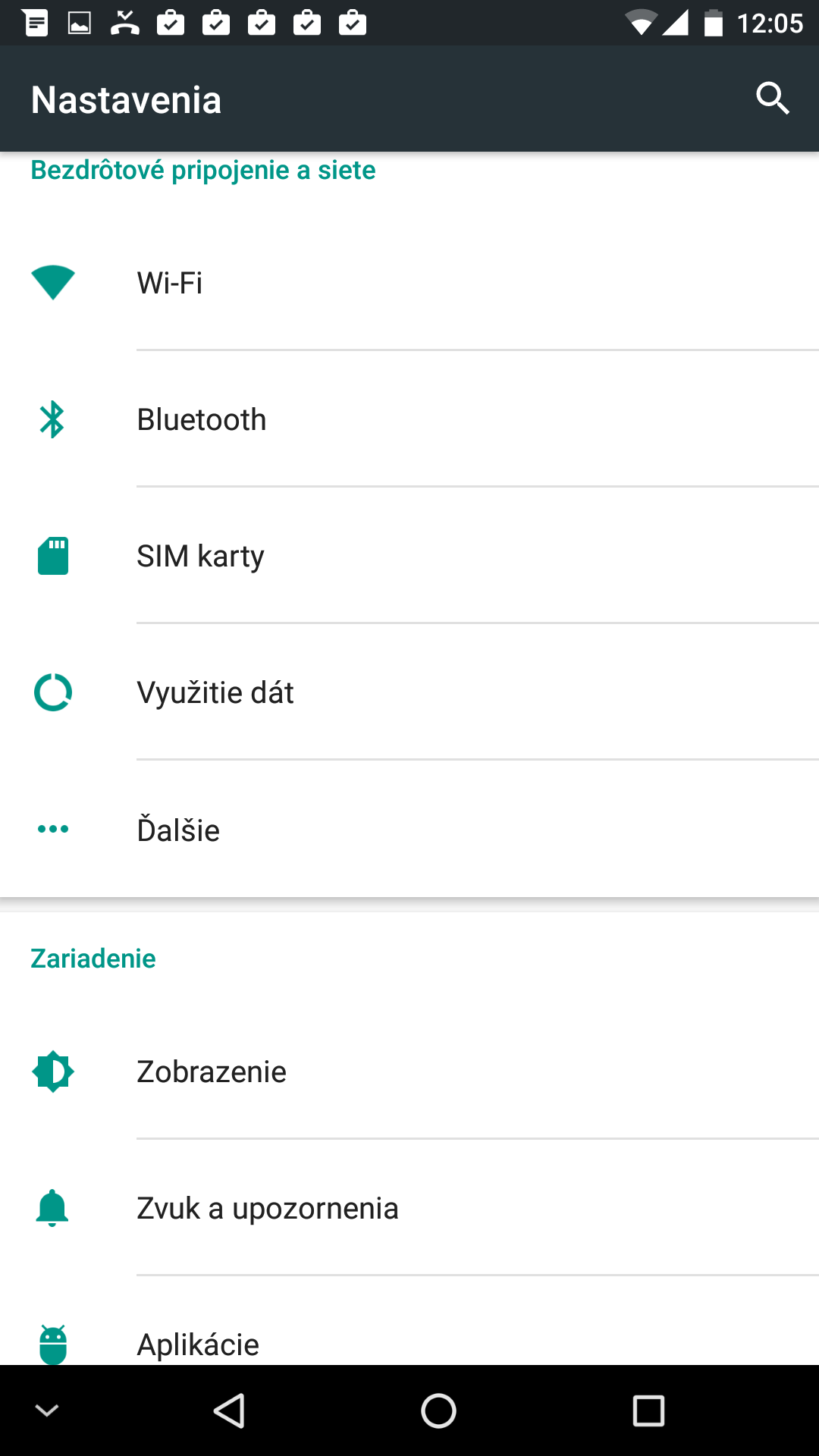Open Zobrazenie settings

click(409, 1072)
